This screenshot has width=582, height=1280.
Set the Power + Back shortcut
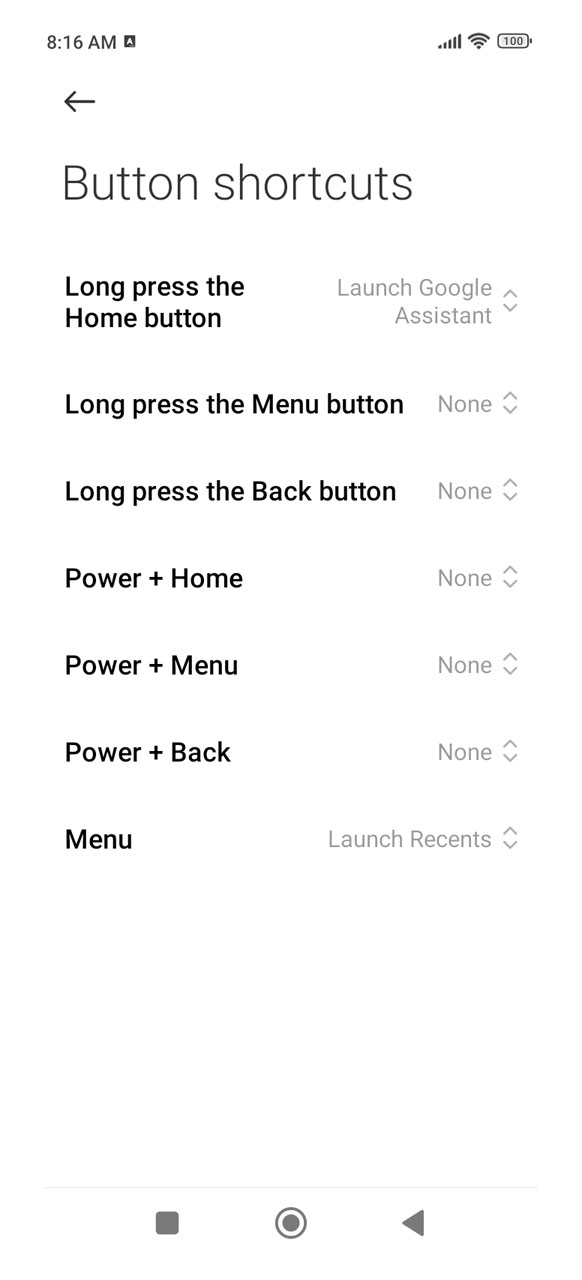(291, 752)
